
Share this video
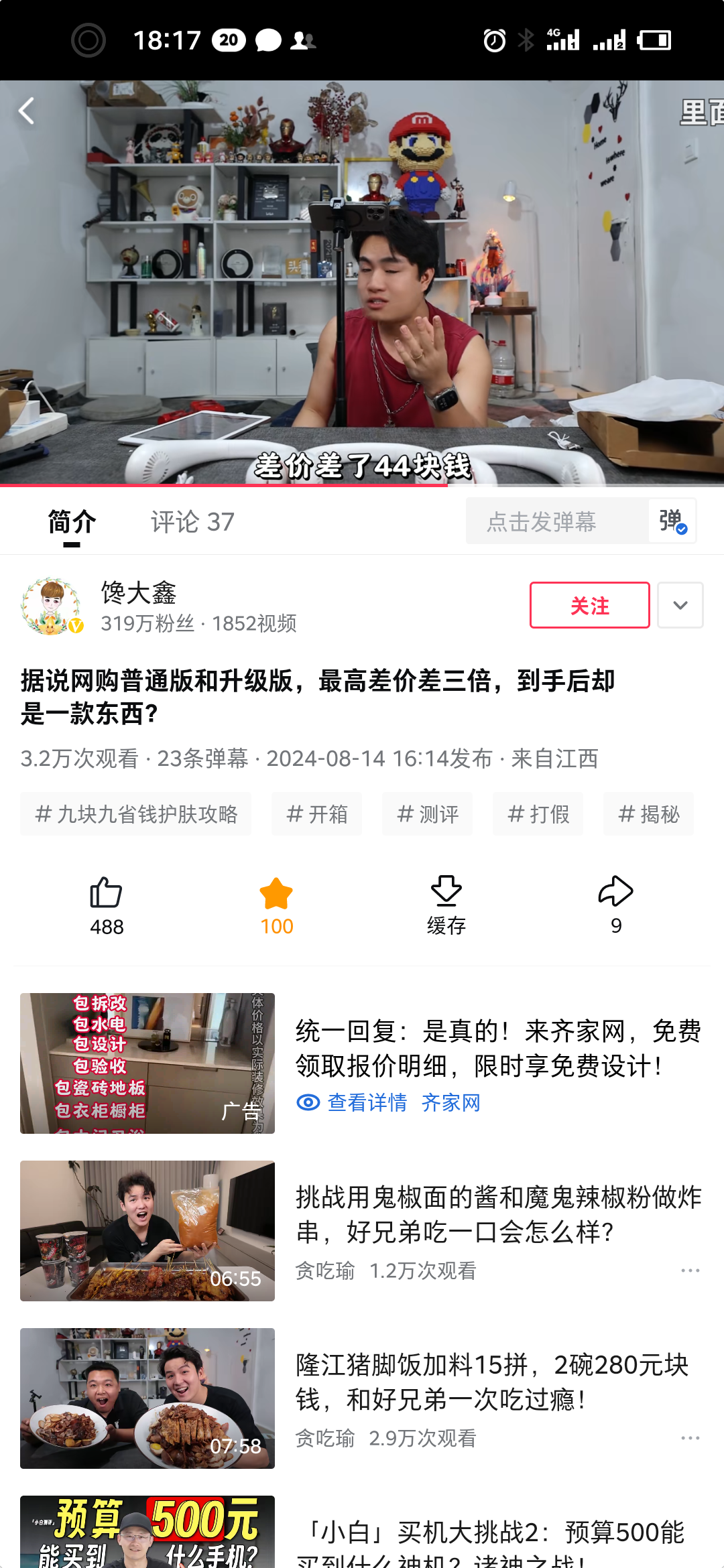click(x=615, y=905)
